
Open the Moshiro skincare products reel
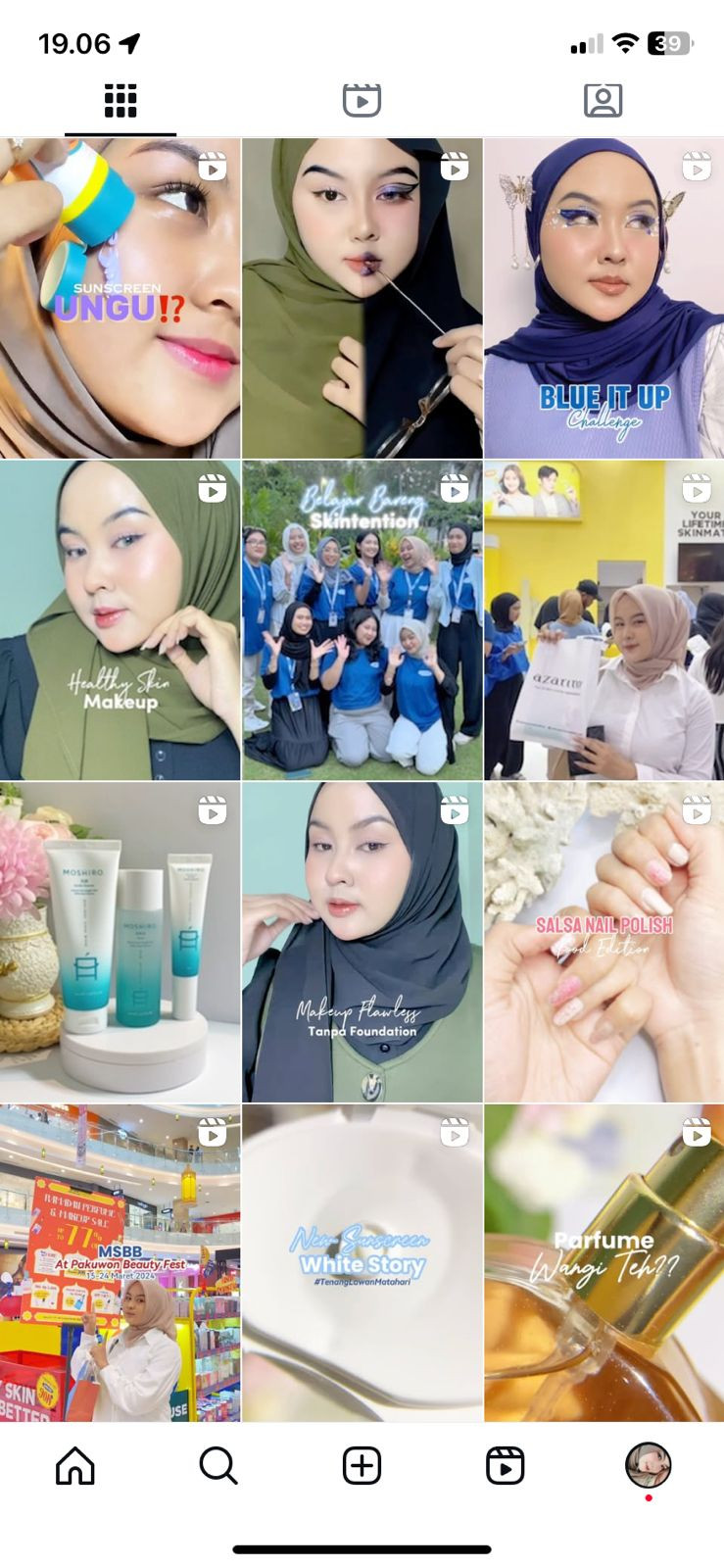coord(120,943)
